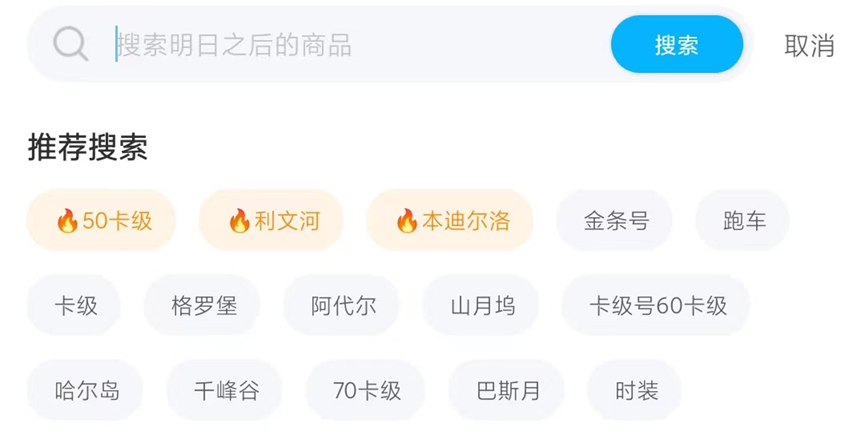Search for 时装
This screenshot has height=444, width=865.
[634, 390]
